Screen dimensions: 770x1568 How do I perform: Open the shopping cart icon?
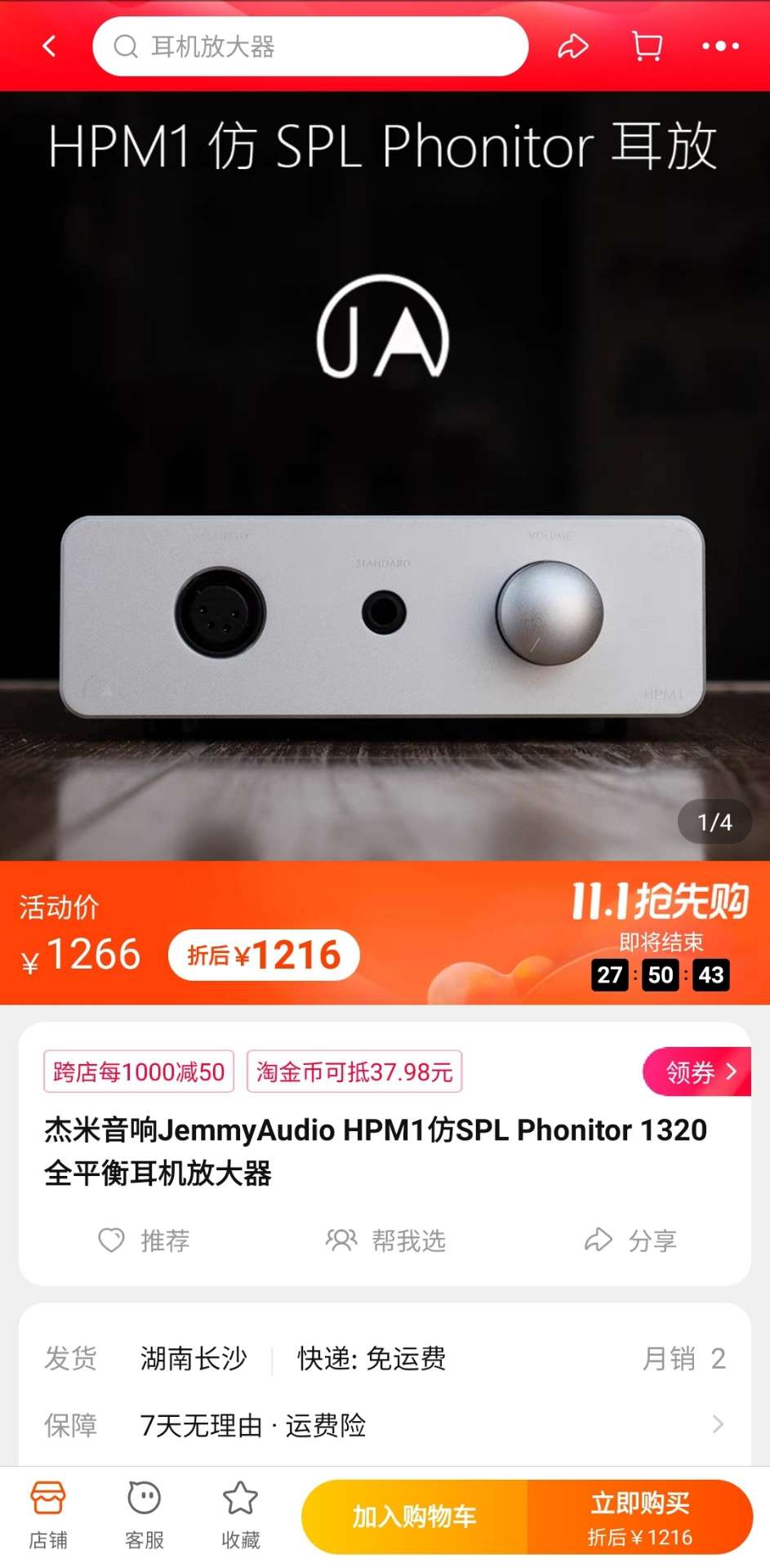(647, 47)
